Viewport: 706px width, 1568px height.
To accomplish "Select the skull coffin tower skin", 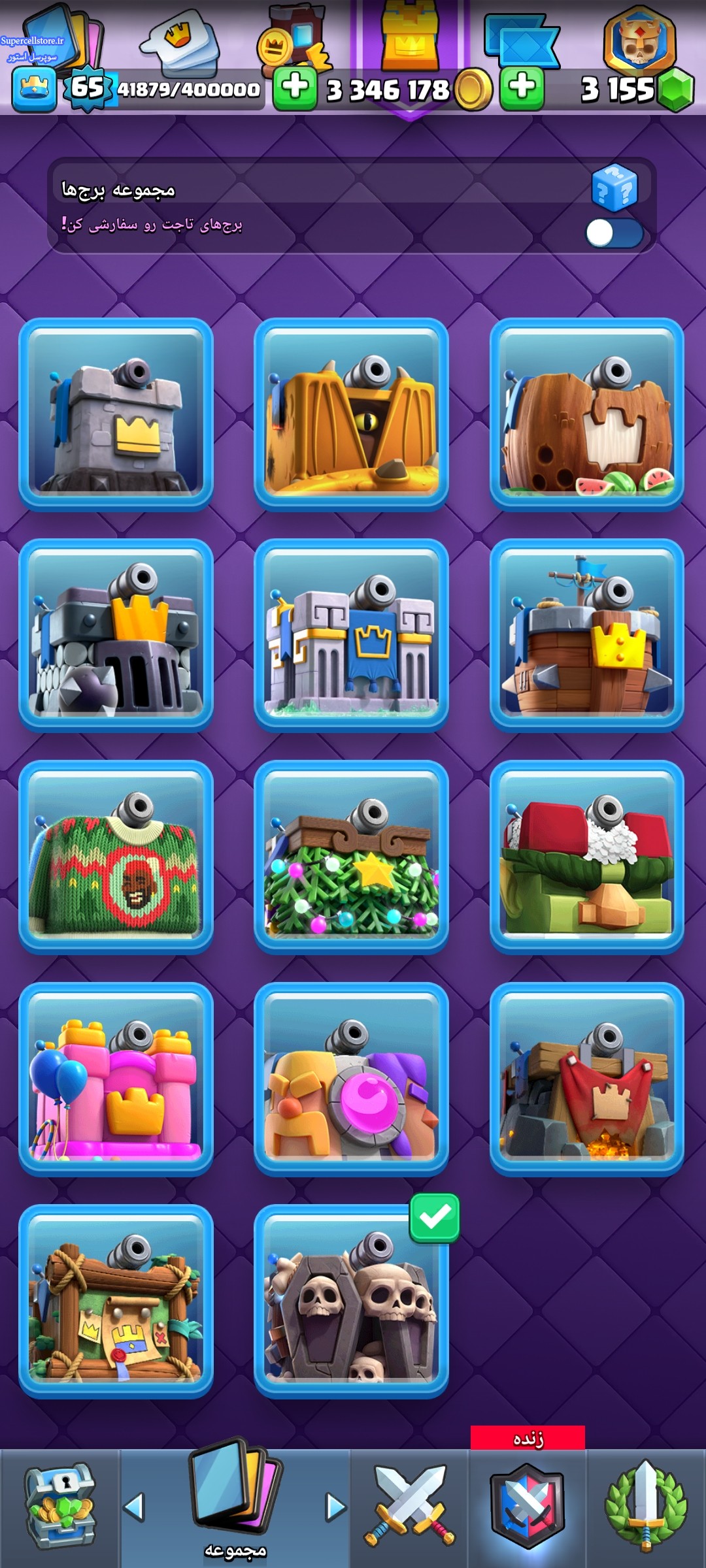I will click(351, 1301).
